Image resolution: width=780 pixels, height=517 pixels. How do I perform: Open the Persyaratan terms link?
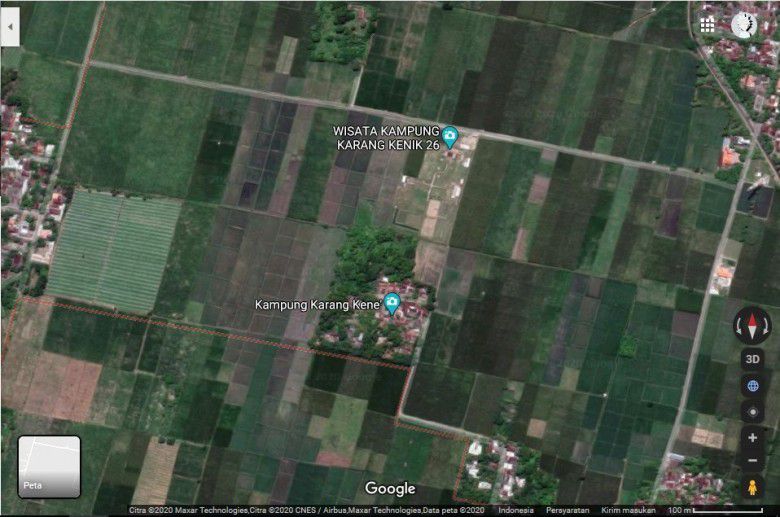pos(565,510)
